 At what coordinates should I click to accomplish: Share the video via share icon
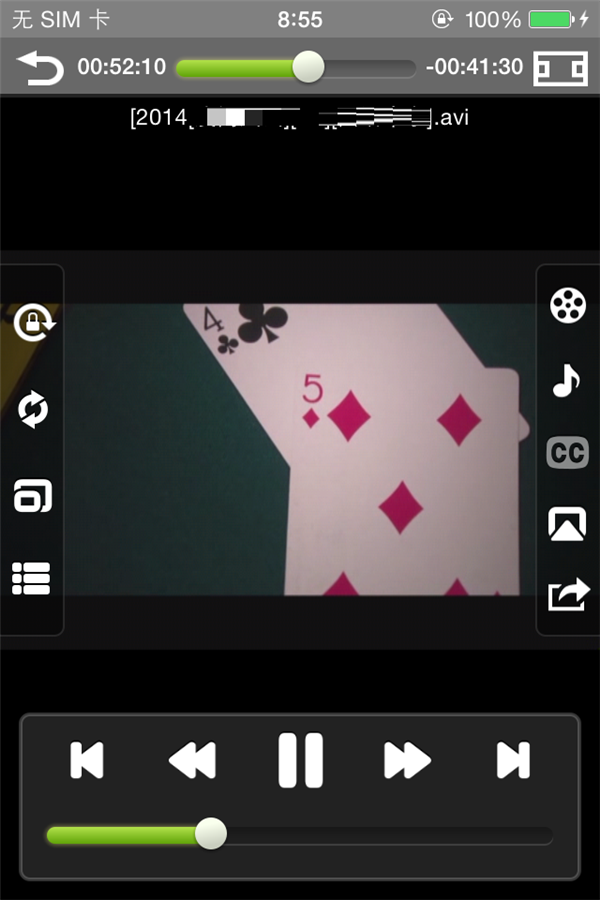(568, 596)
